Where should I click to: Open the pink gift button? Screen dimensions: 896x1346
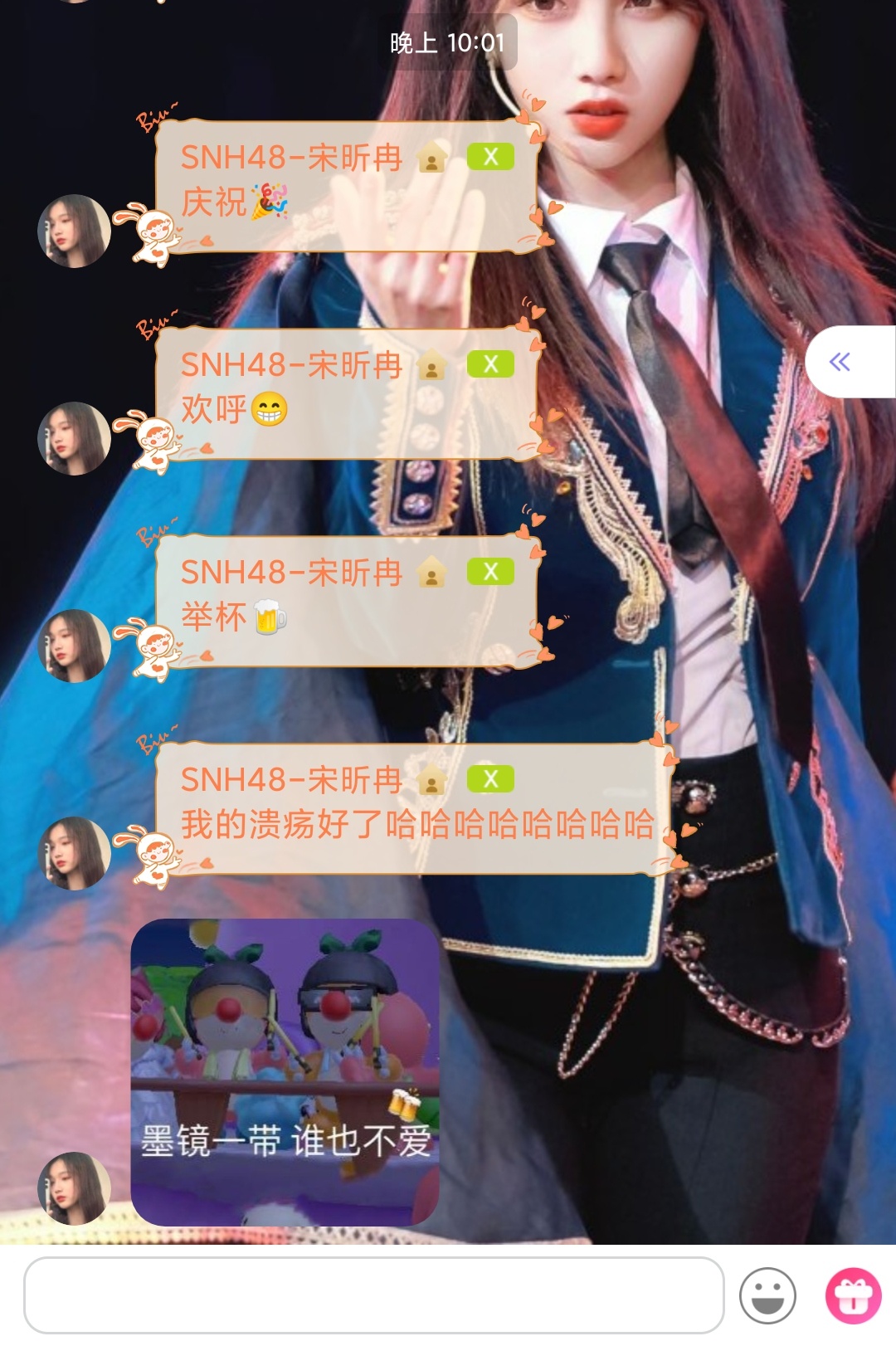tap(853, 1295)
